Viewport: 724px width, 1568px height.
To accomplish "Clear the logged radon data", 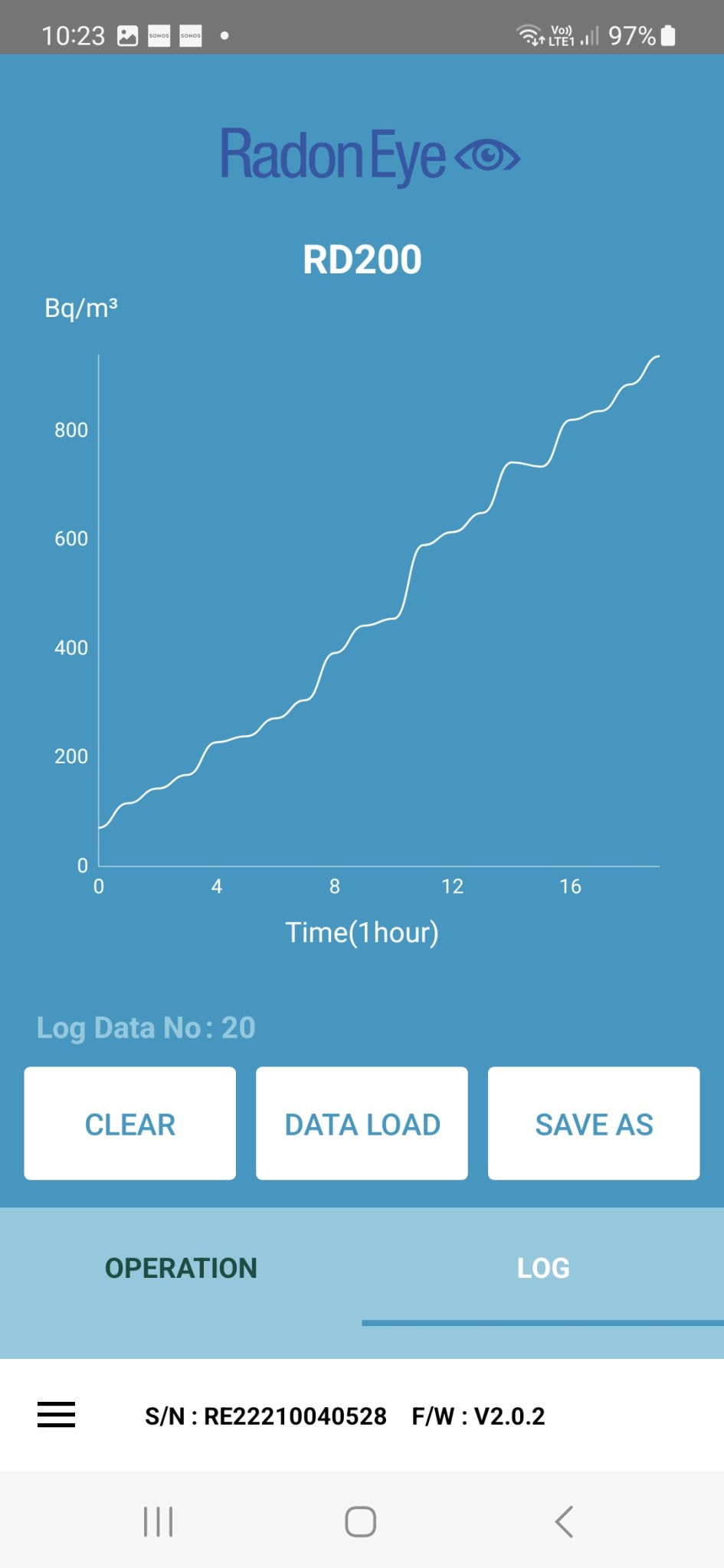I will tap(130, 1123).
